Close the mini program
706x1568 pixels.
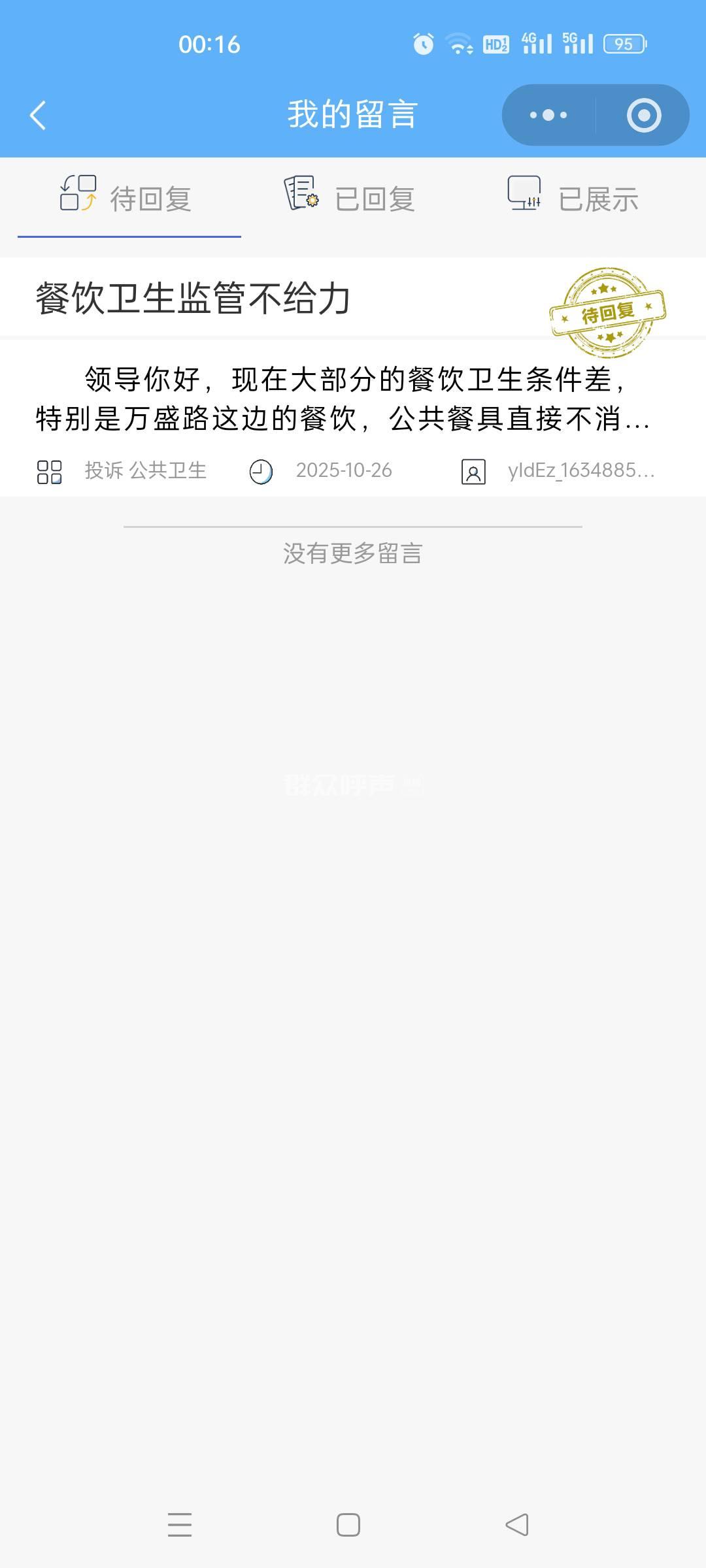(643, 116)
